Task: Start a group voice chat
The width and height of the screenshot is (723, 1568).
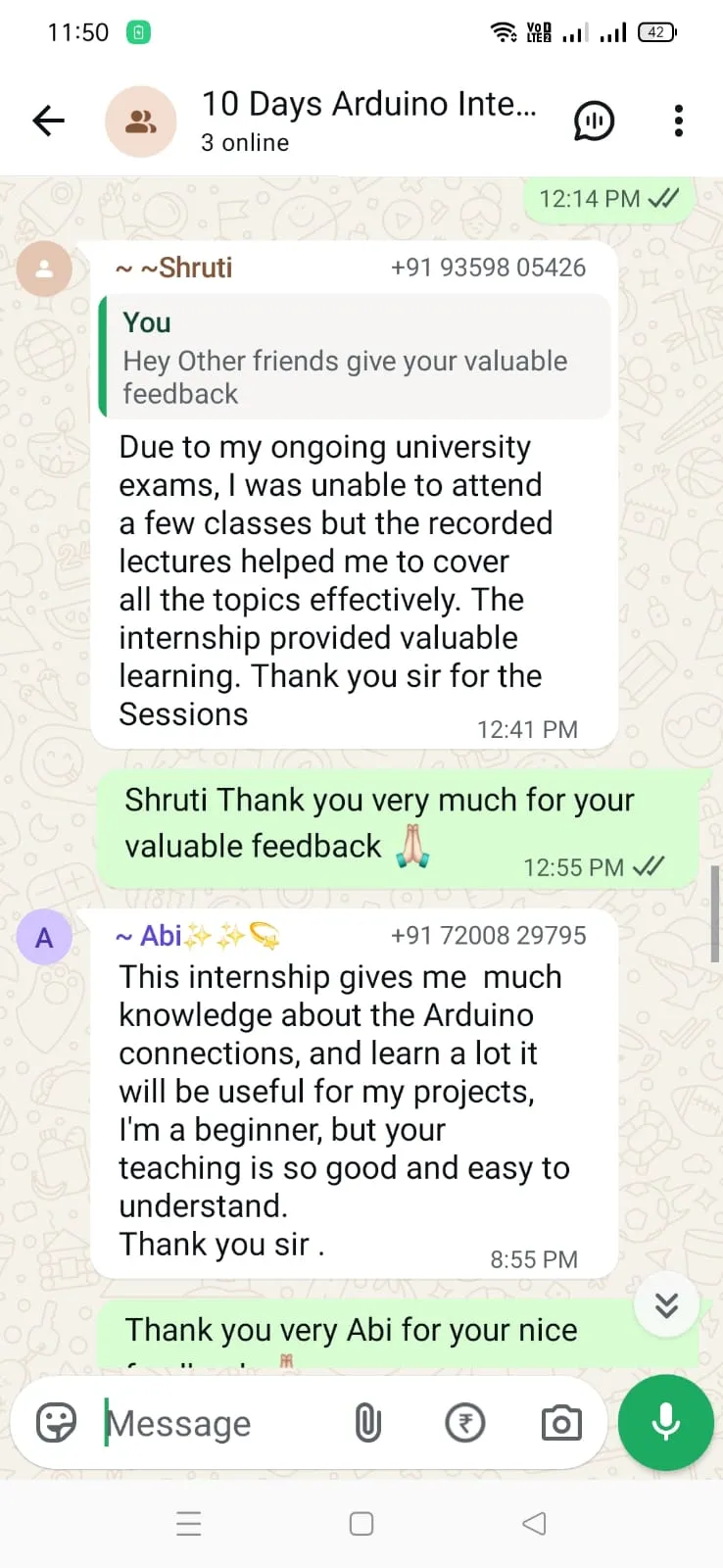Action: click(x=594, y=122)
